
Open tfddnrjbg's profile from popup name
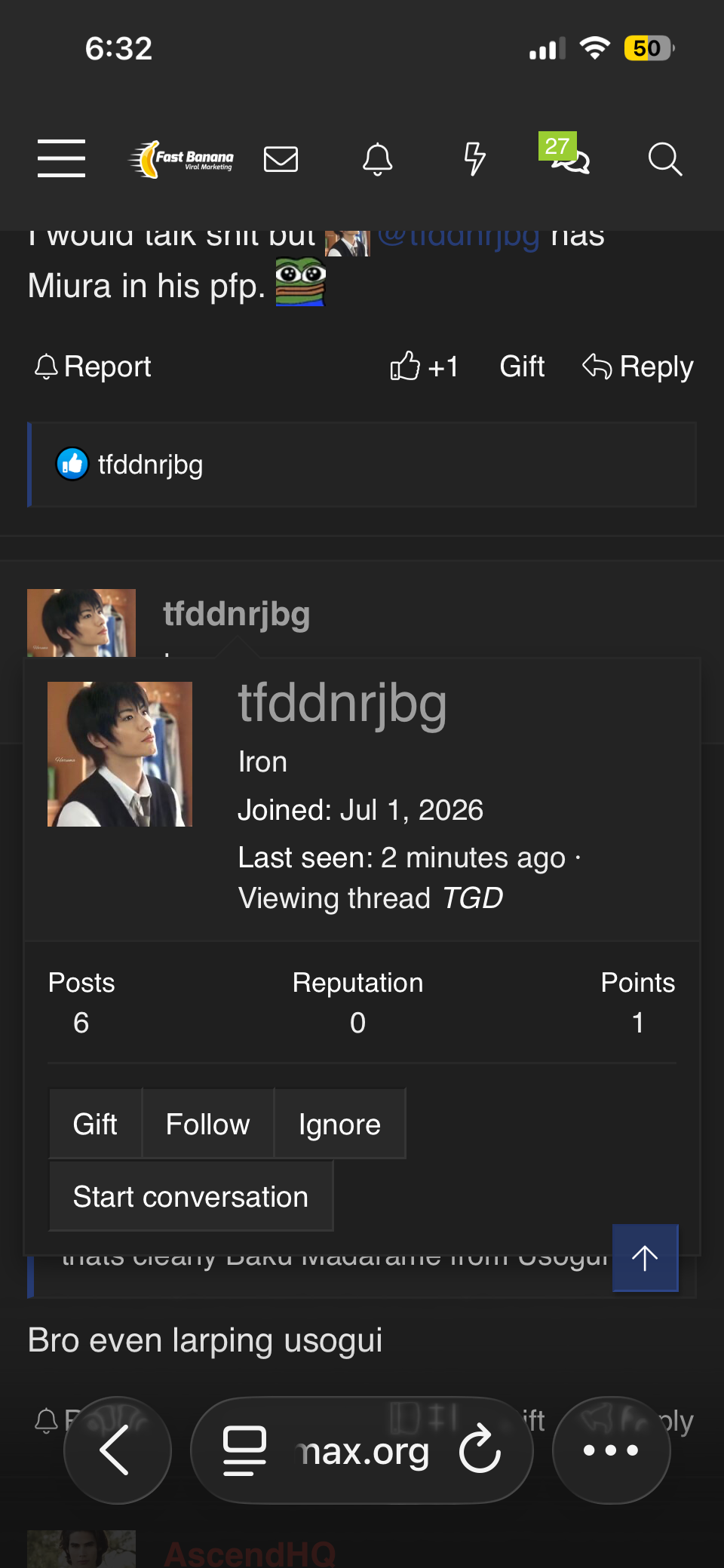[x=342, y=704]
